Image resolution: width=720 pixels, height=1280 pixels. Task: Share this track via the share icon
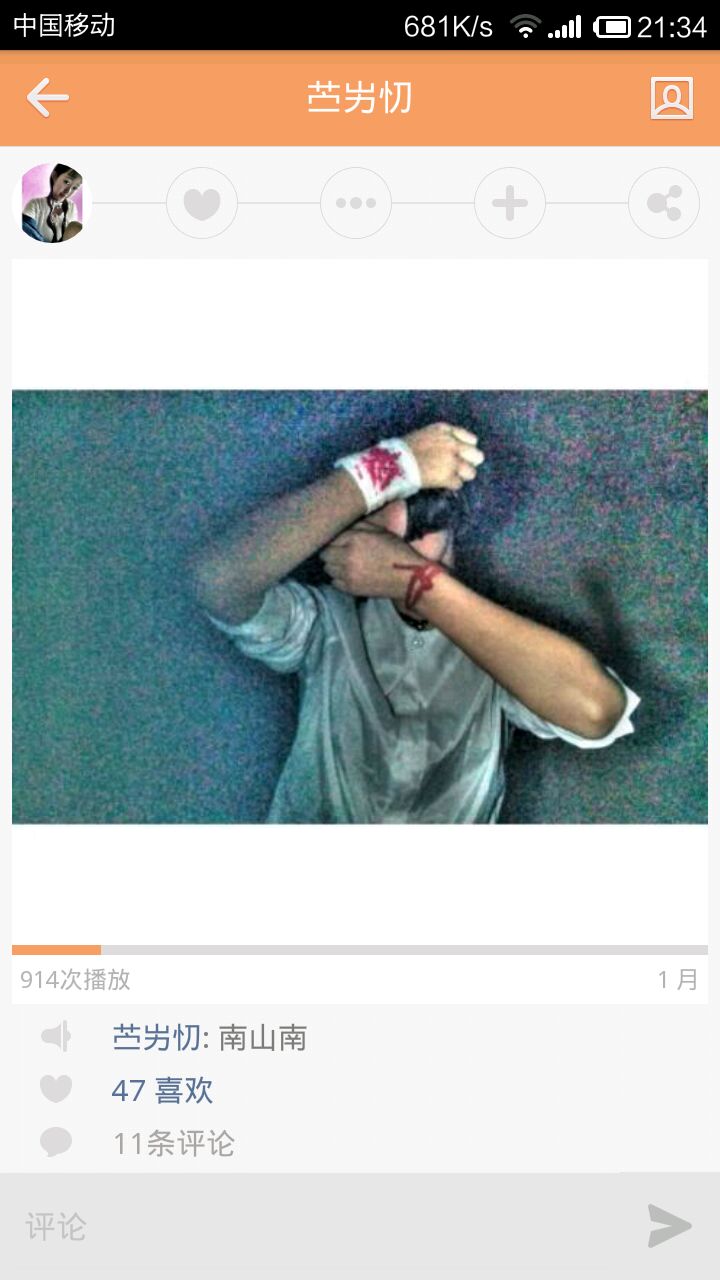pyautogui.click(x=664, y=203)
